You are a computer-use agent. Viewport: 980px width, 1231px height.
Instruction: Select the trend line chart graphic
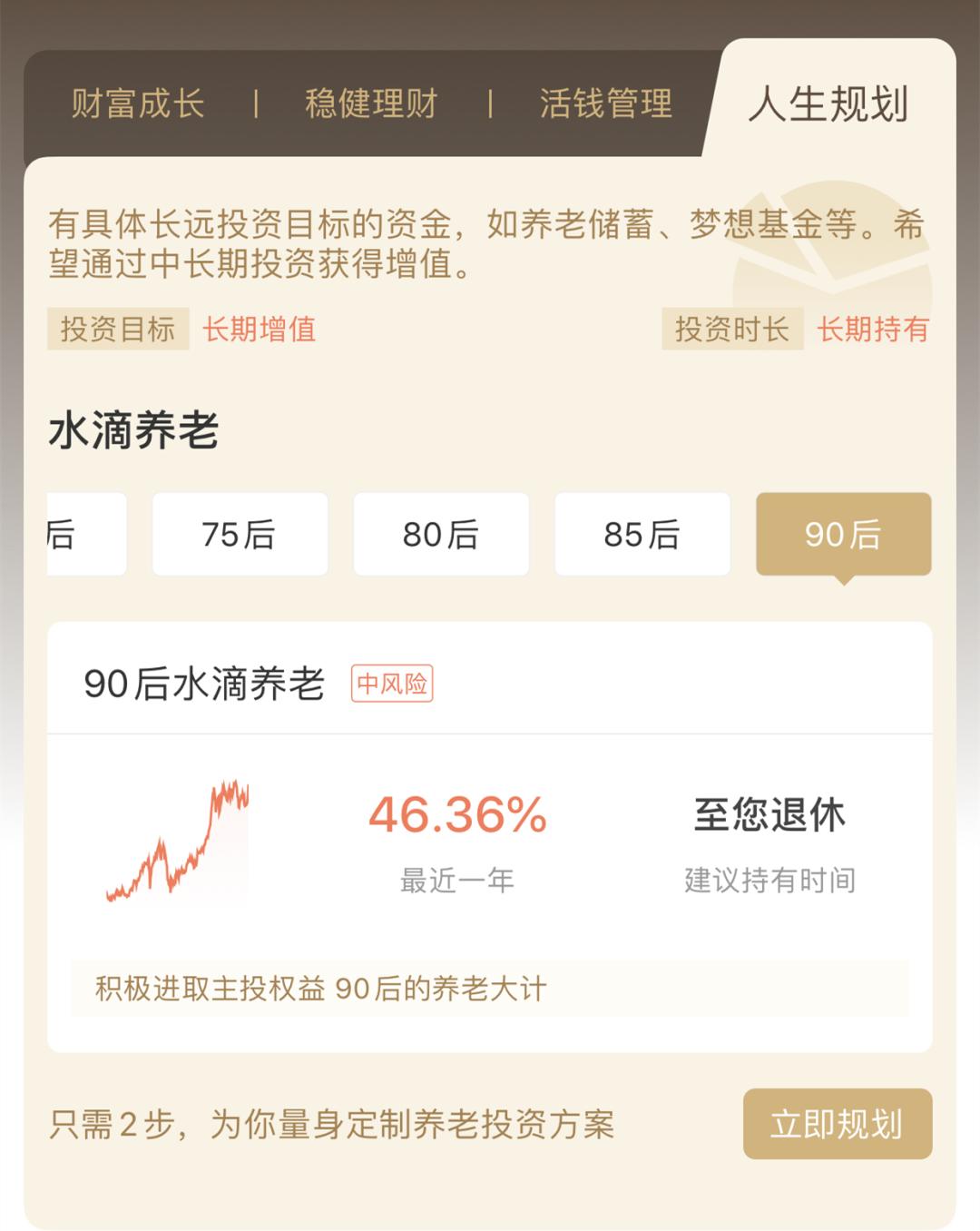click(x=177, y=840)
